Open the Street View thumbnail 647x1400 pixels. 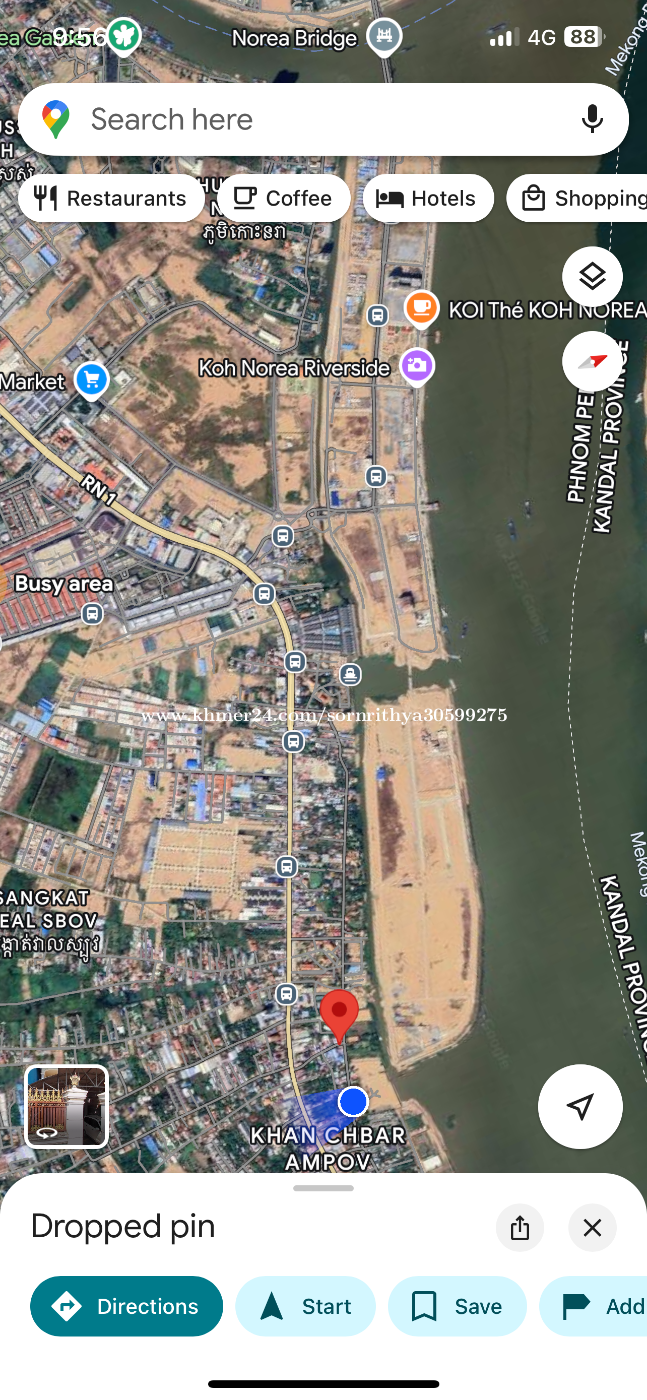pos(66,1106)
